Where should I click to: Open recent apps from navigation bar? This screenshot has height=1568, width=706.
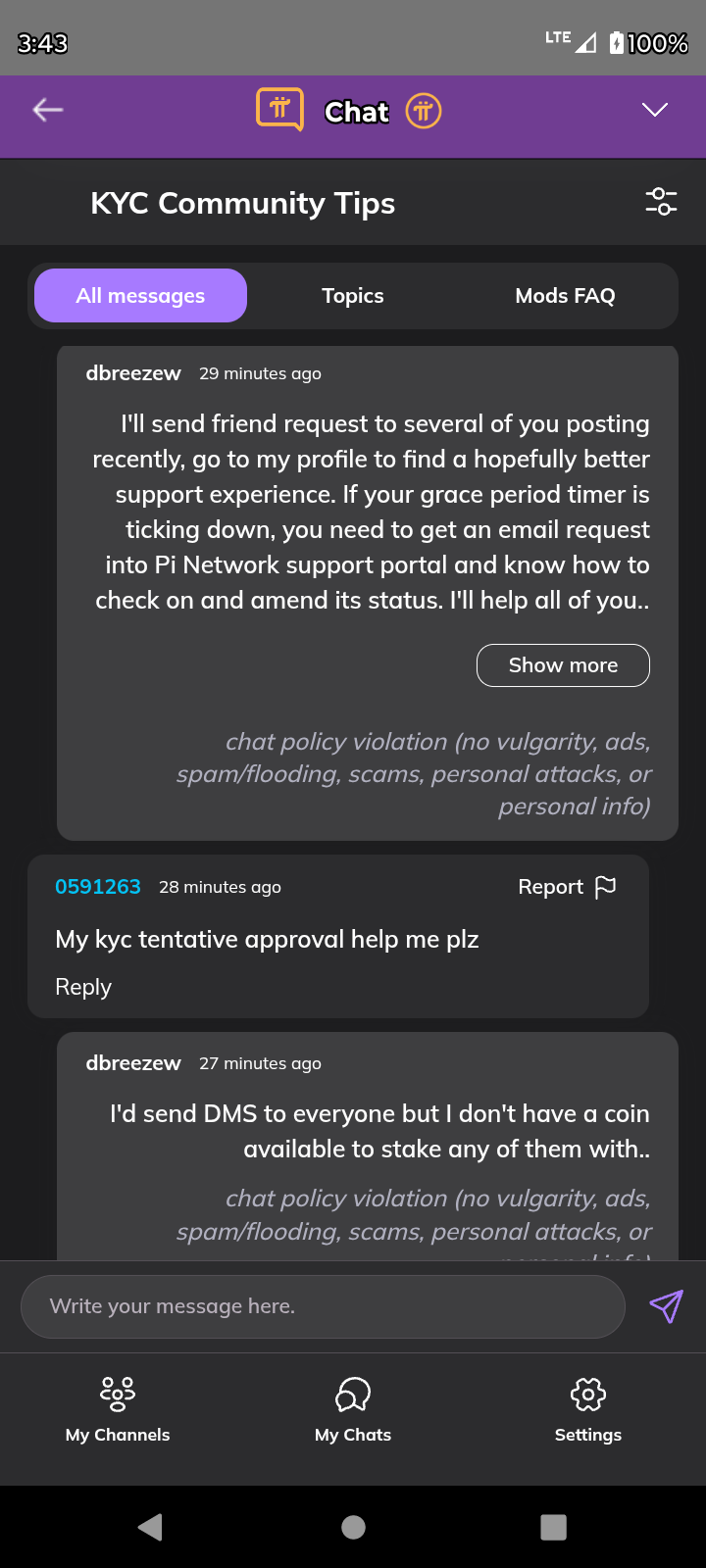[554, 1527]
